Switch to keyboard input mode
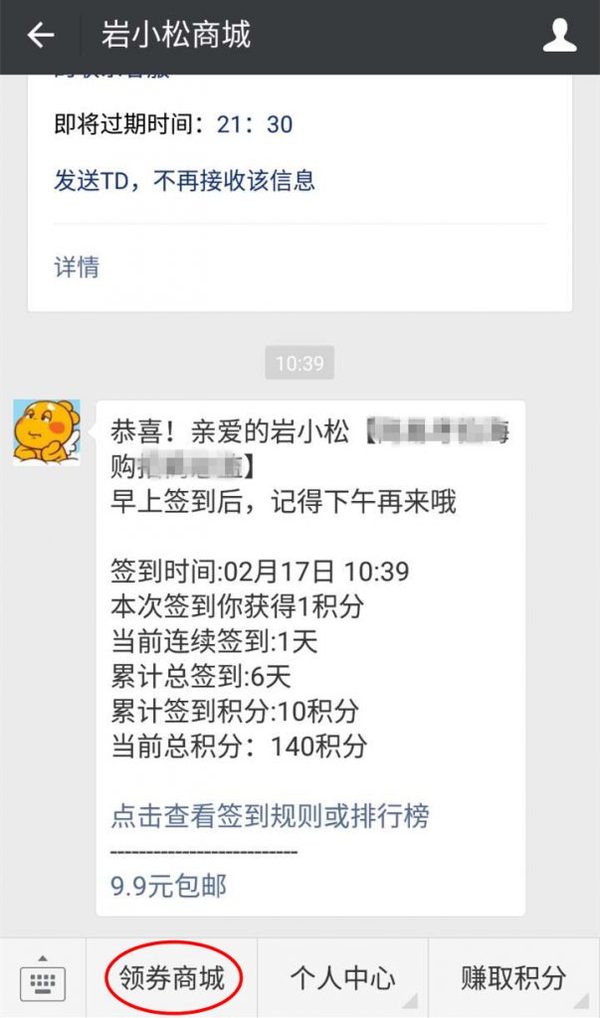 [42, 978]
